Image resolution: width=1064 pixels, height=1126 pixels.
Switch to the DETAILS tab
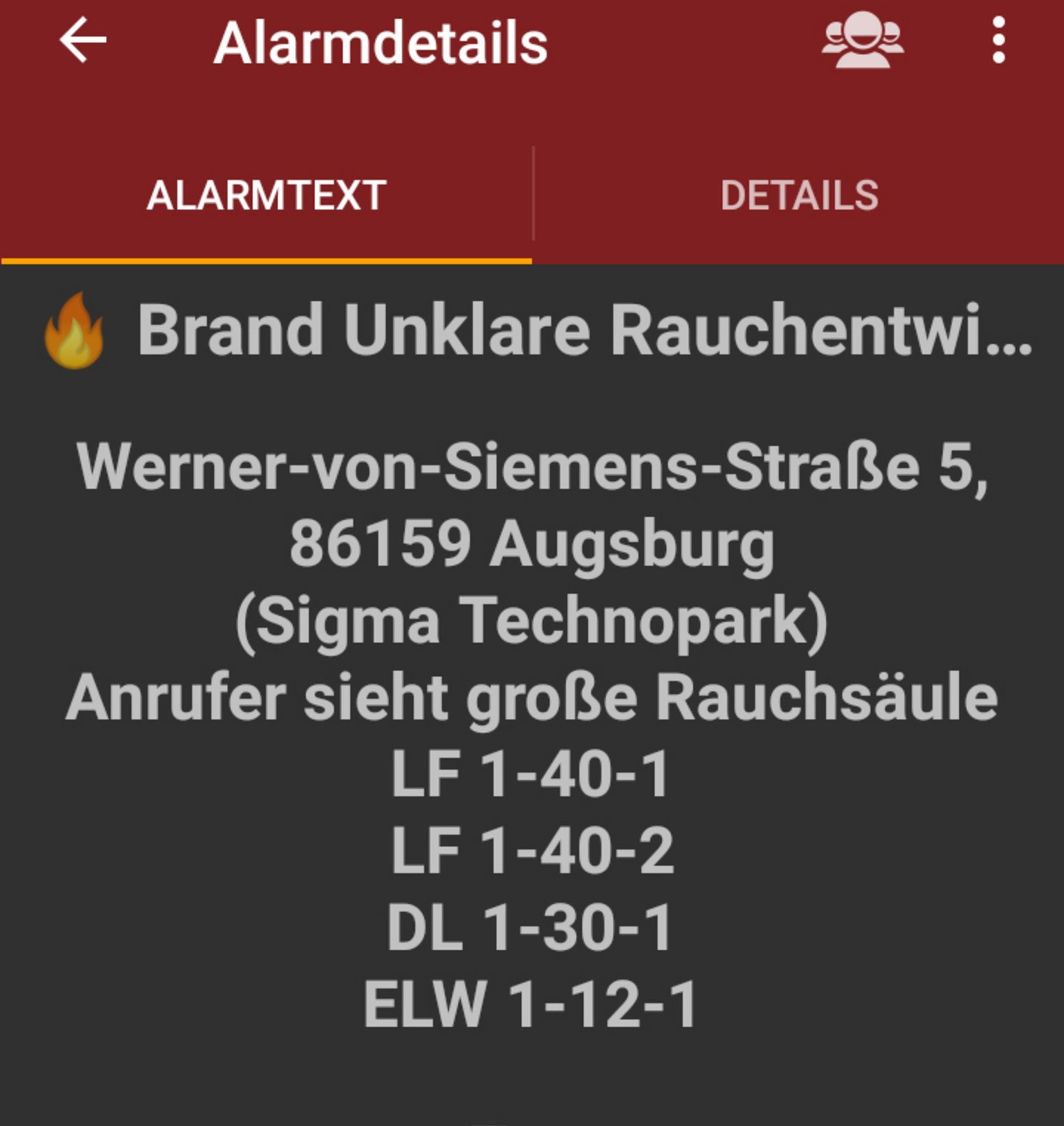coord(800,196)
